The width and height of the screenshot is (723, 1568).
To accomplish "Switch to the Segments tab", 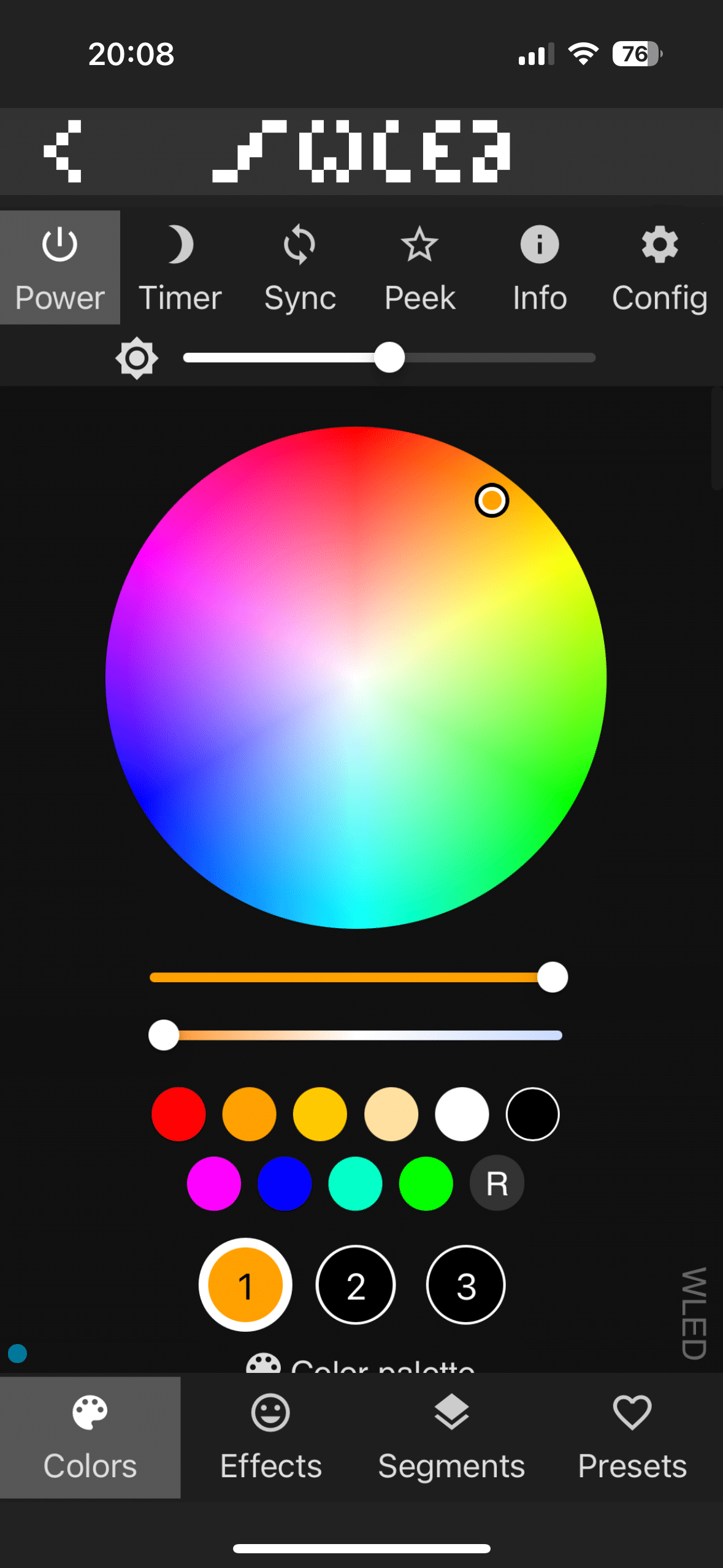I will tap(451, 1437).
